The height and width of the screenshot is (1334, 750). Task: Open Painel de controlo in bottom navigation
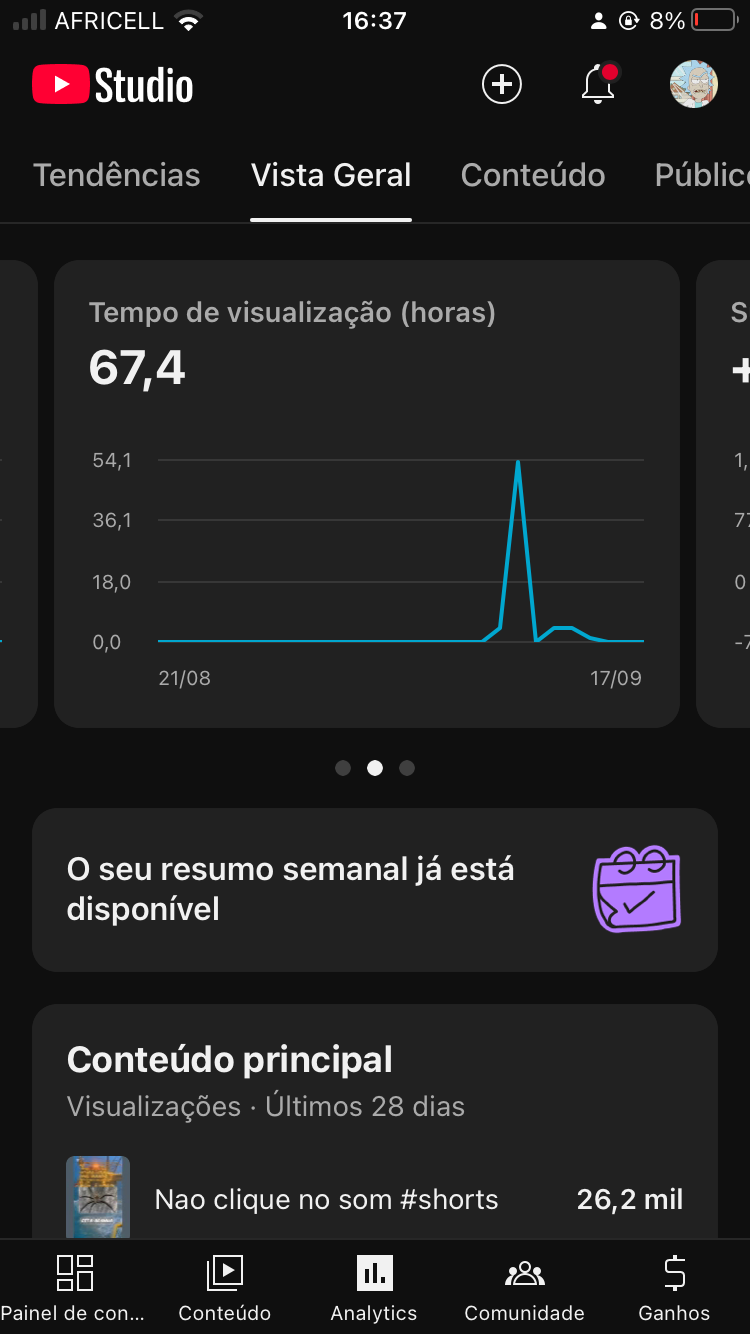tap(74, 1287)
